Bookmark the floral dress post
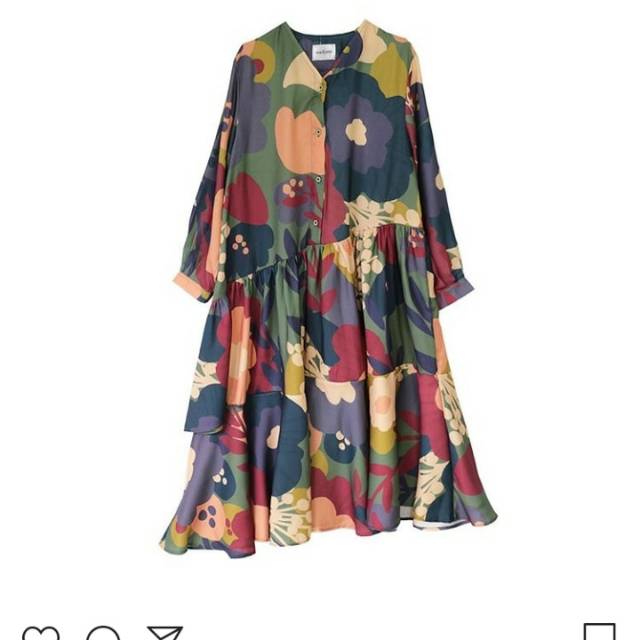Viewport: 640px width, 640px height. [x=600, y=633]
